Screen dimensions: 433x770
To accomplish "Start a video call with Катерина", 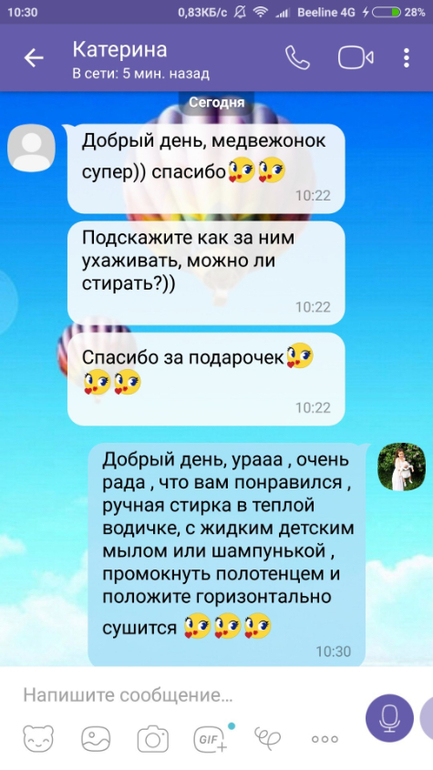I will point(355,58).
